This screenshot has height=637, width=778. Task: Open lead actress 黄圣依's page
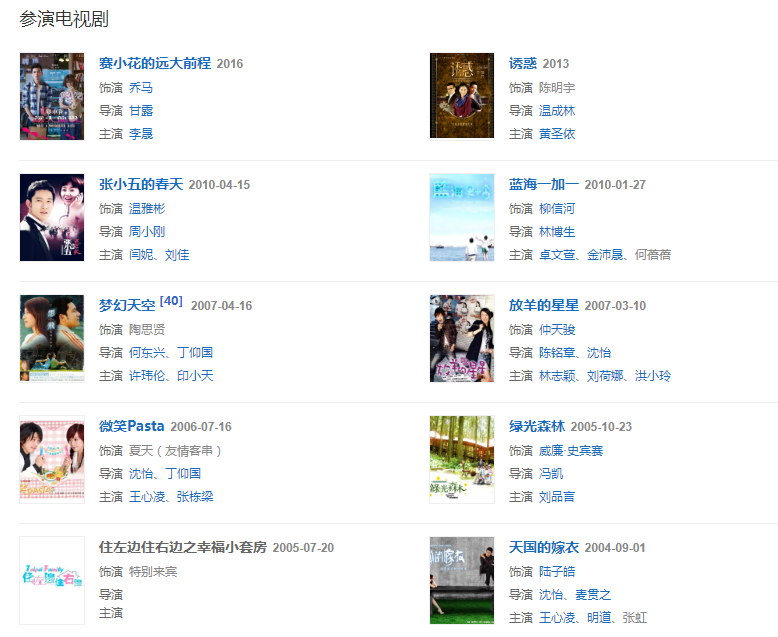tap(557, 133)
